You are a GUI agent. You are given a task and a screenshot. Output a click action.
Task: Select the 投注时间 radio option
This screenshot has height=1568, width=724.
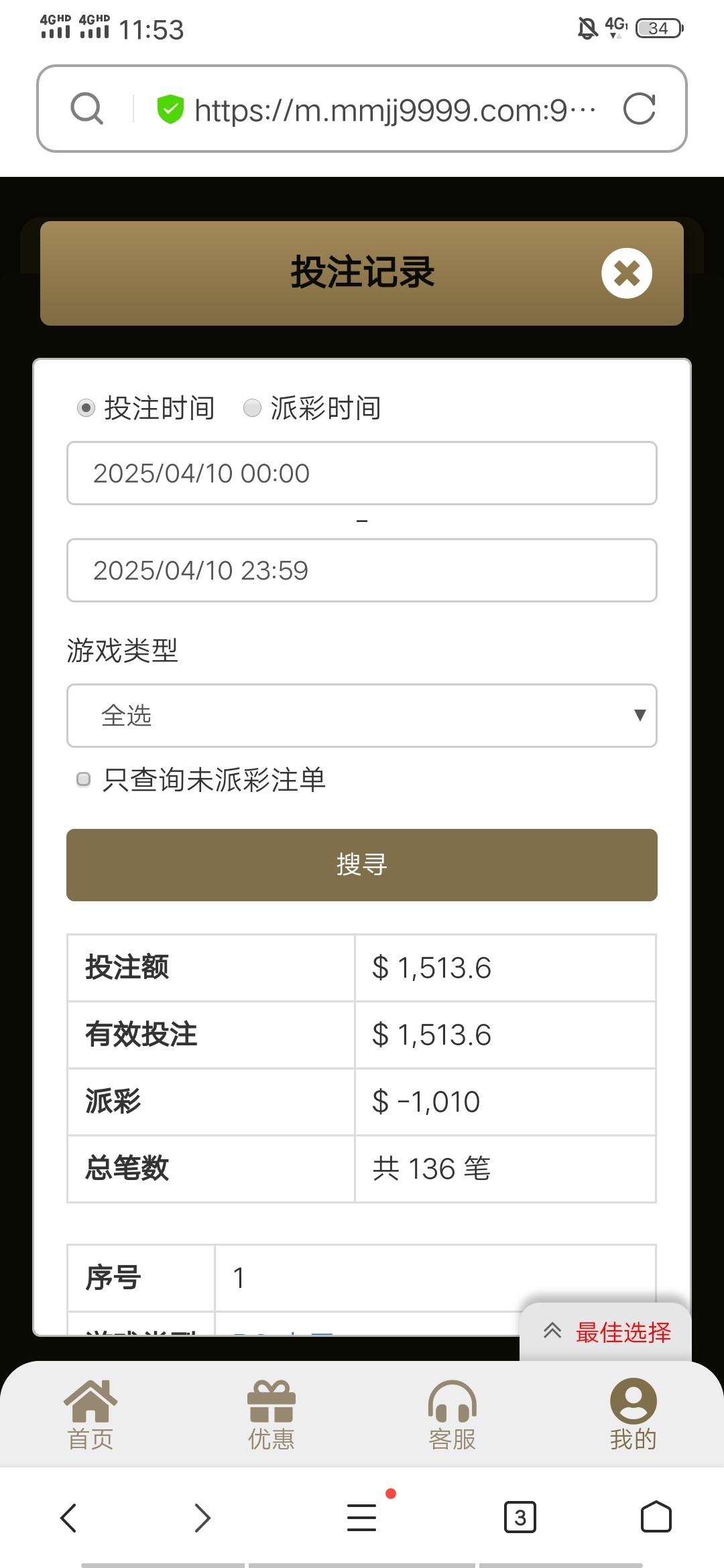pos(86,408)
